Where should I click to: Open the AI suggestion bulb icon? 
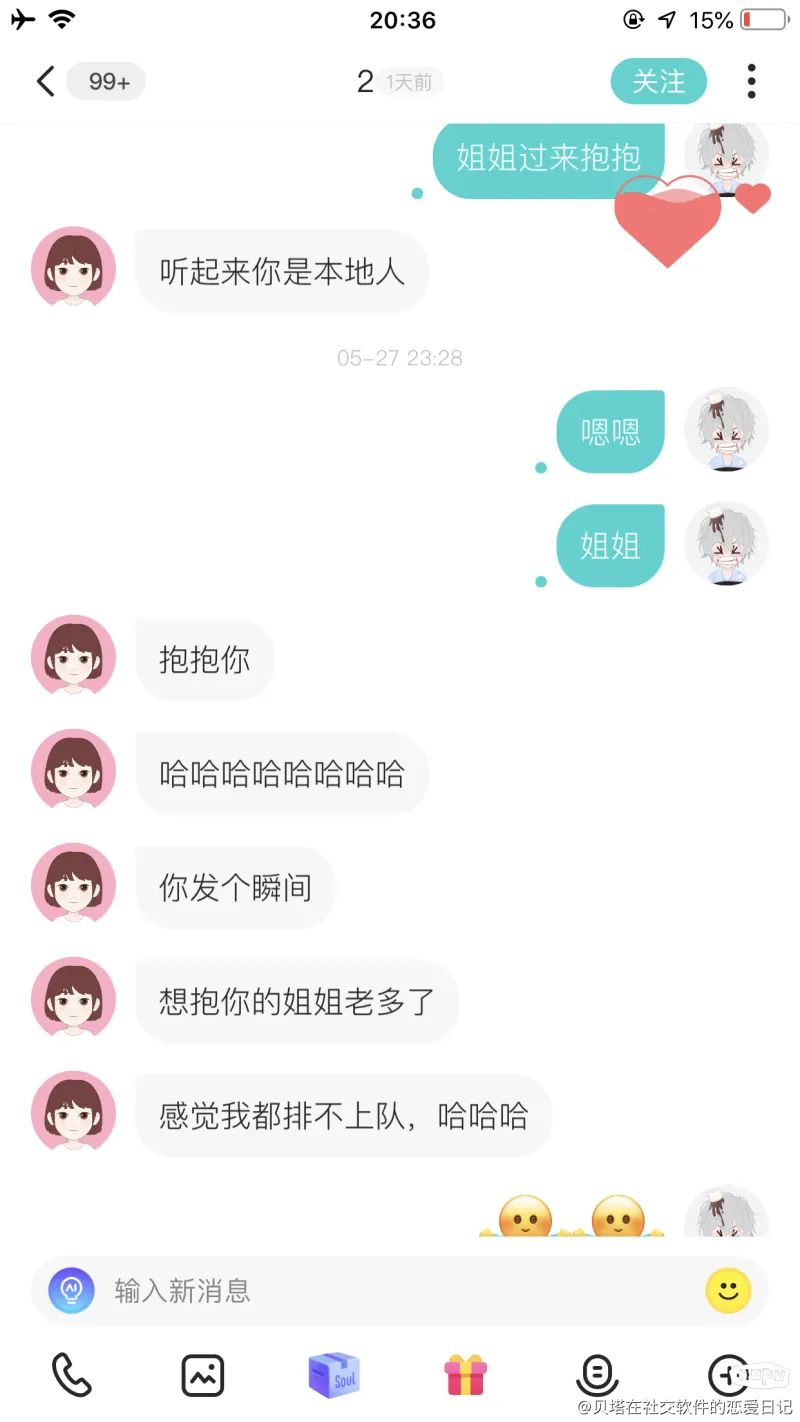pyautogui.click(x=72, y=1290)
